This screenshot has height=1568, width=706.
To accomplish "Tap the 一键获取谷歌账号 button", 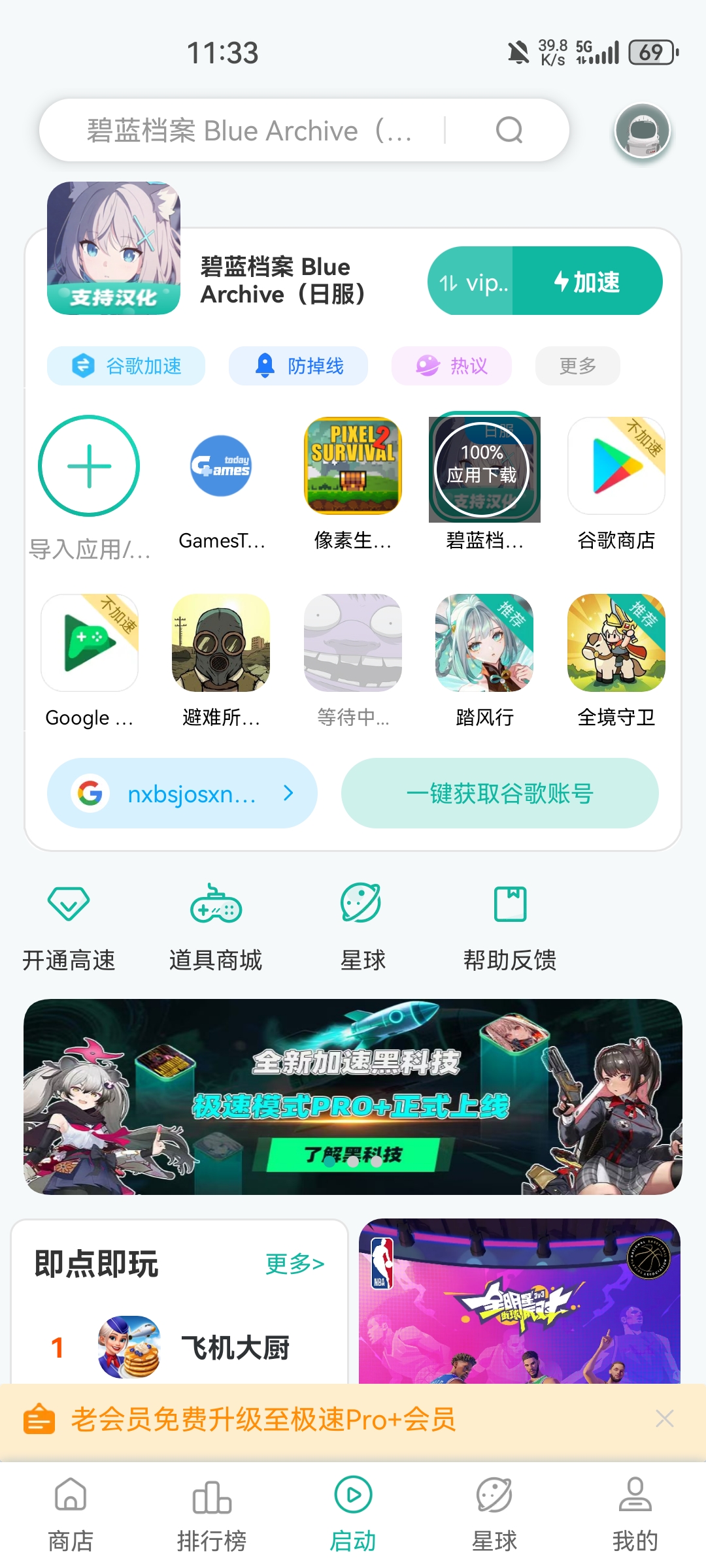I will (x=499, y=793).
